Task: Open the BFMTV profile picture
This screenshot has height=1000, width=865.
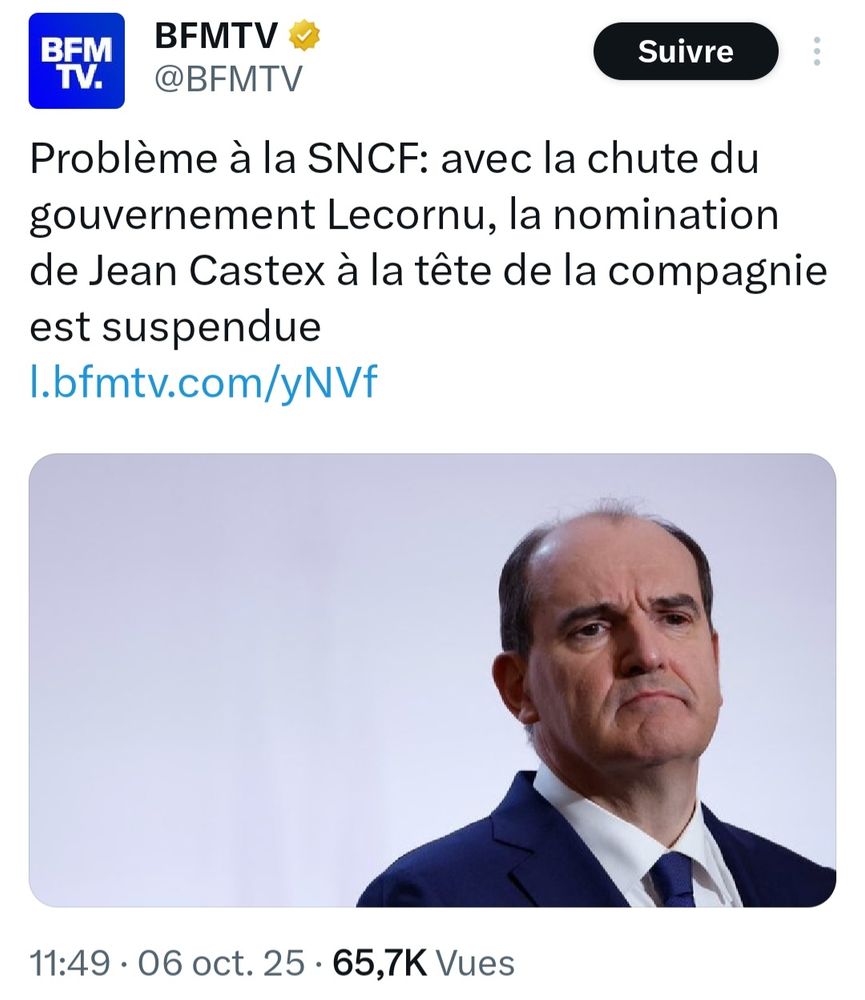Action: pos(76,60)
